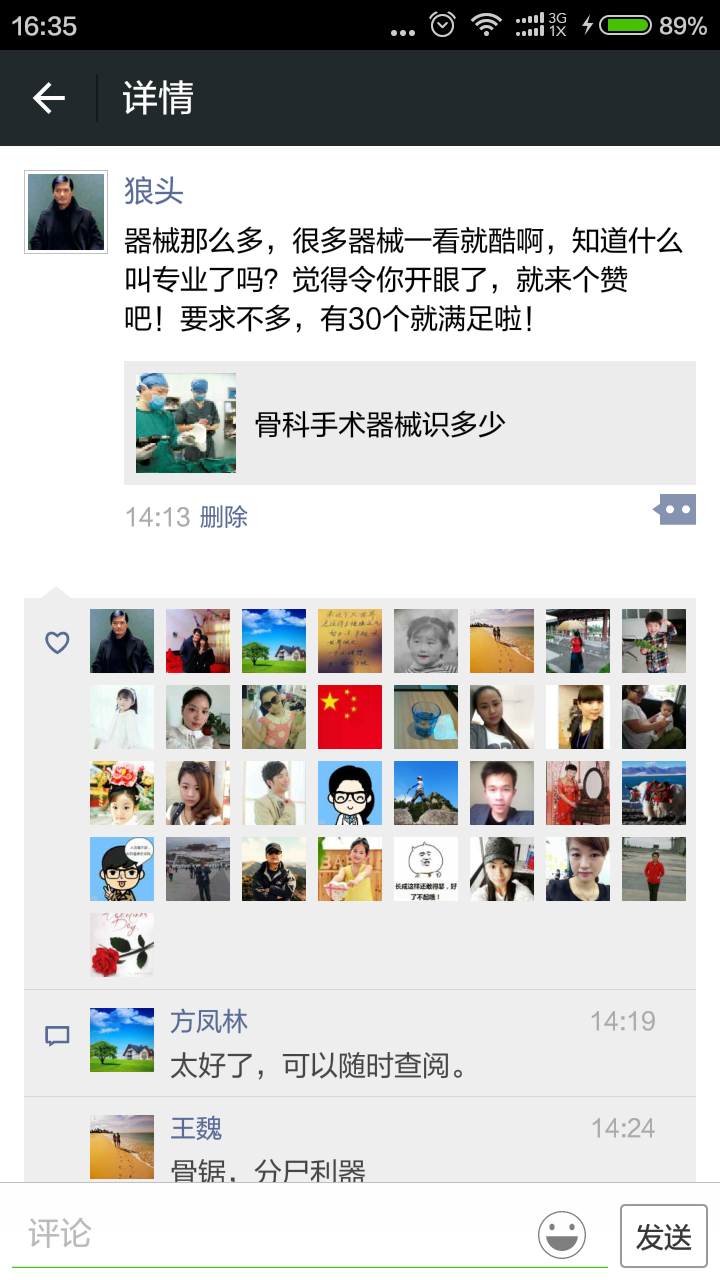The height and width of the screenshot is (1280, 720).
Task: Go back using the arrow icon
Action: point(48,98)
